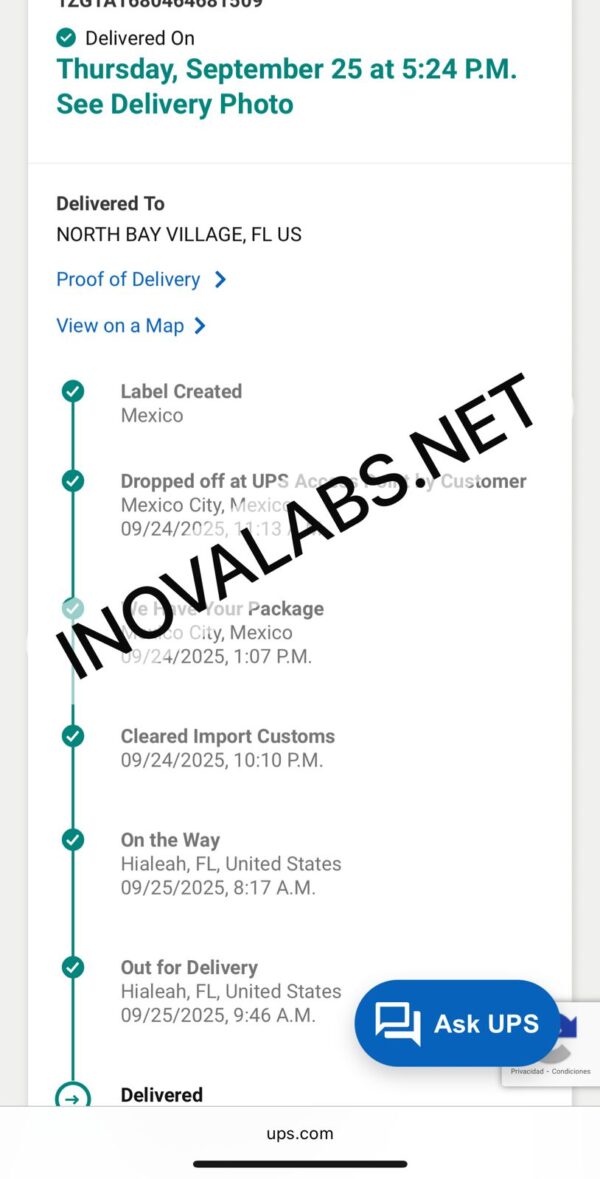Open the Proof of Delivery link
The height and width of the screenshot is (1179, 600).
click(140, 280)
